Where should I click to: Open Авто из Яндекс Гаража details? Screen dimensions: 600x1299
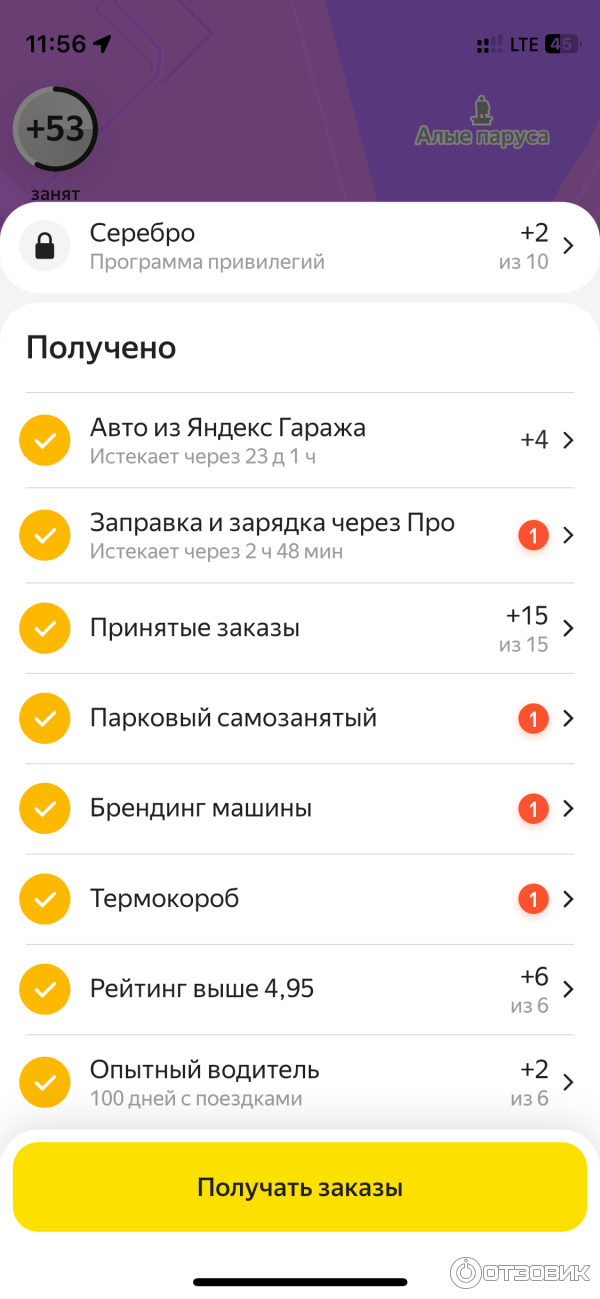300,440
